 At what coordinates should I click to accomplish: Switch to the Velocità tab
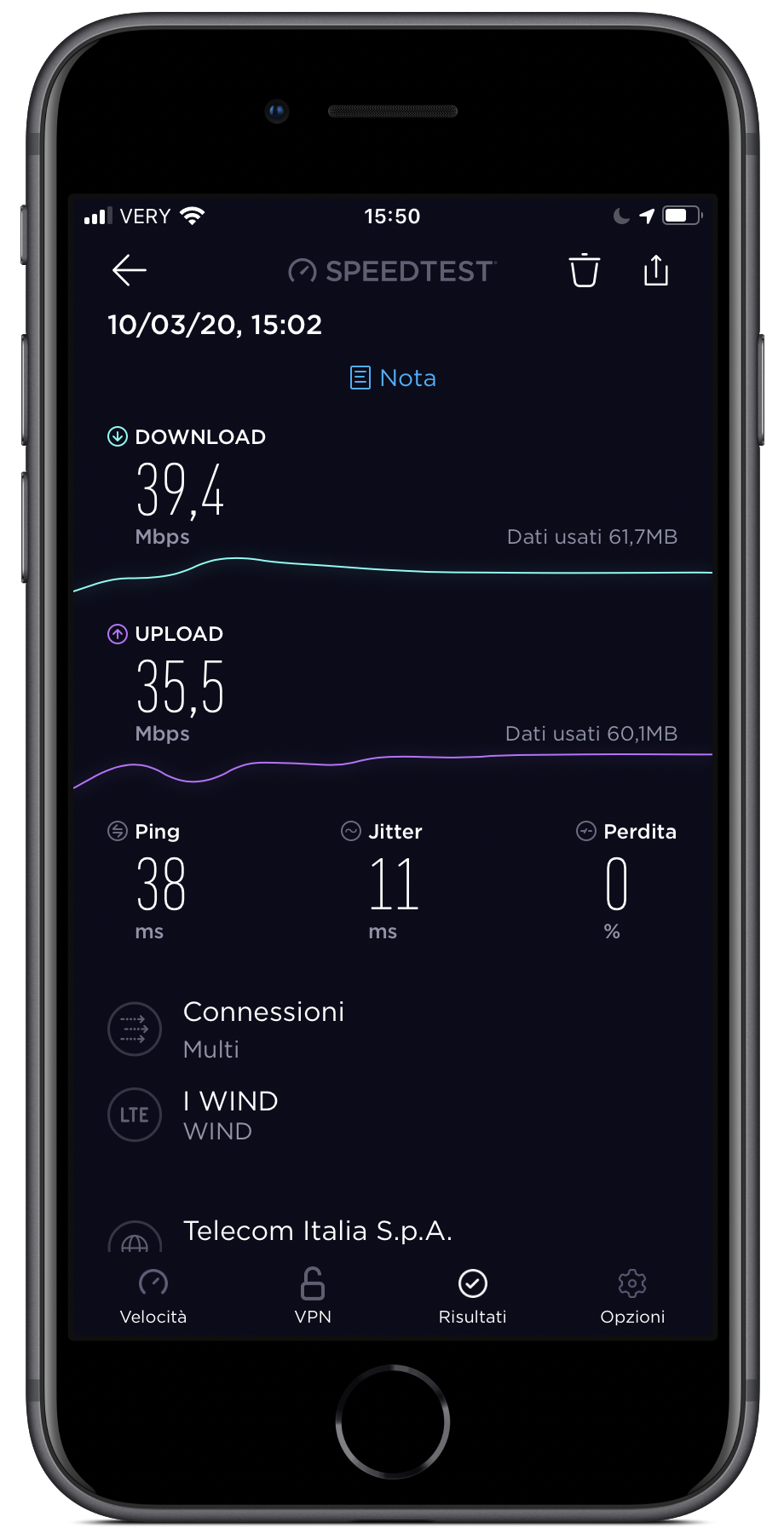click(153, 1297)
